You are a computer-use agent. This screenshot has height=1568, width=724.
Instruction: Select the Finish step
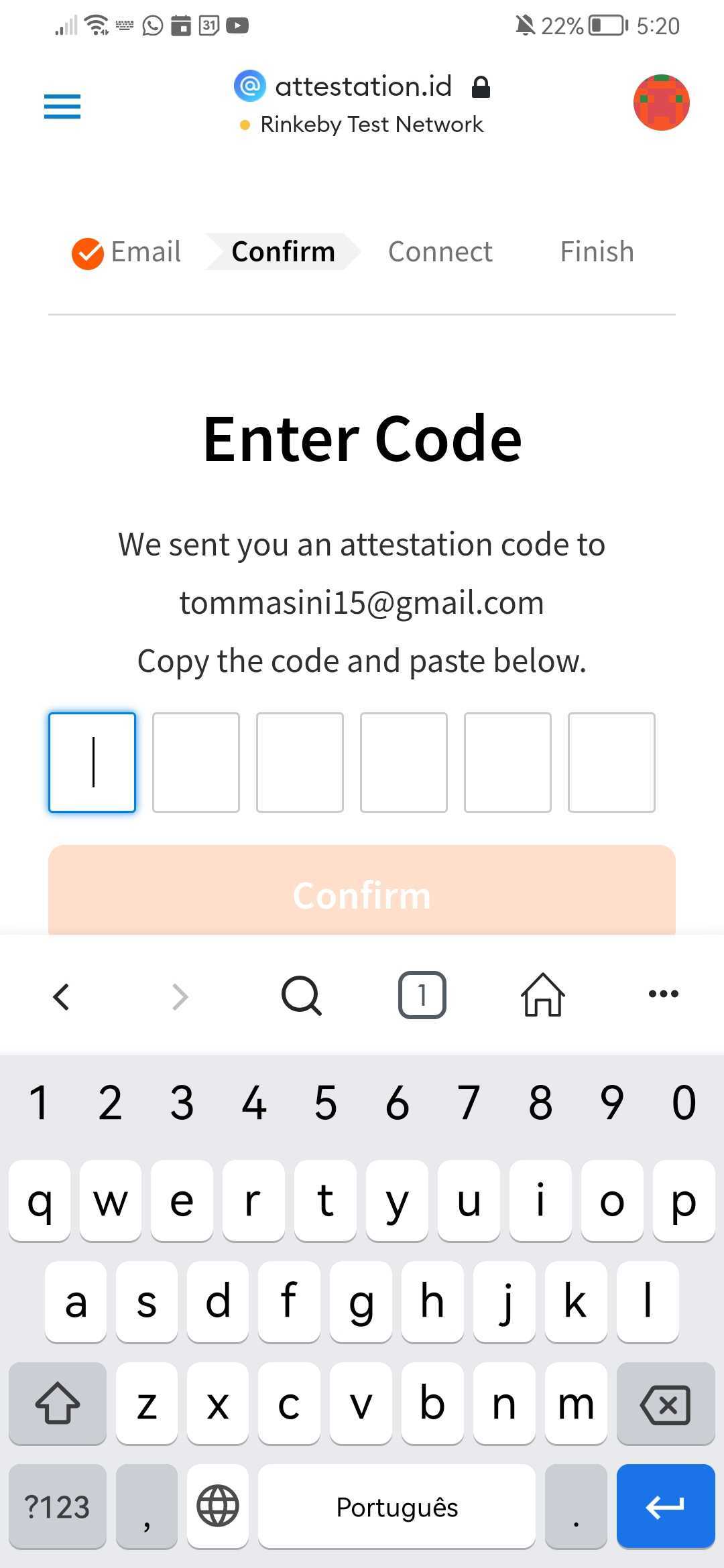pyautogui.click(x=596, y=252)
